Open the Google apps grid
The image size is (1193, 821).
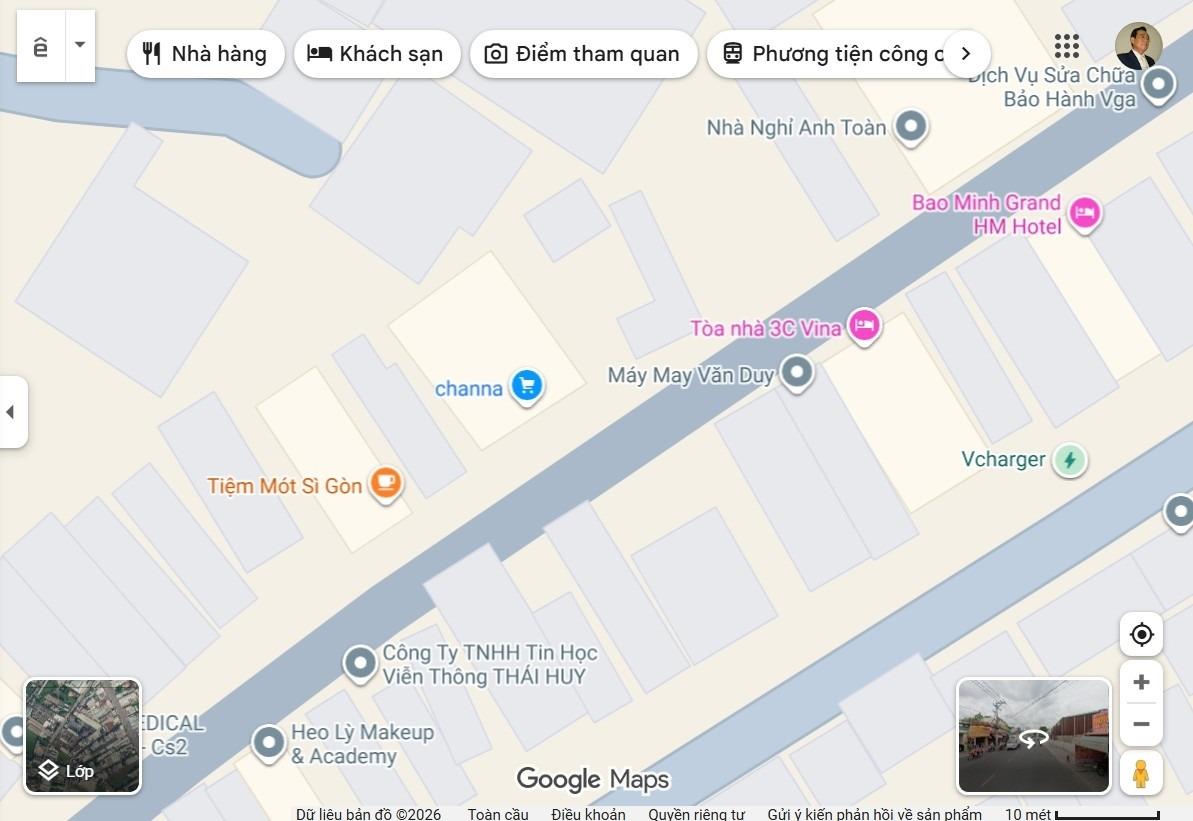pos(1066,46)
